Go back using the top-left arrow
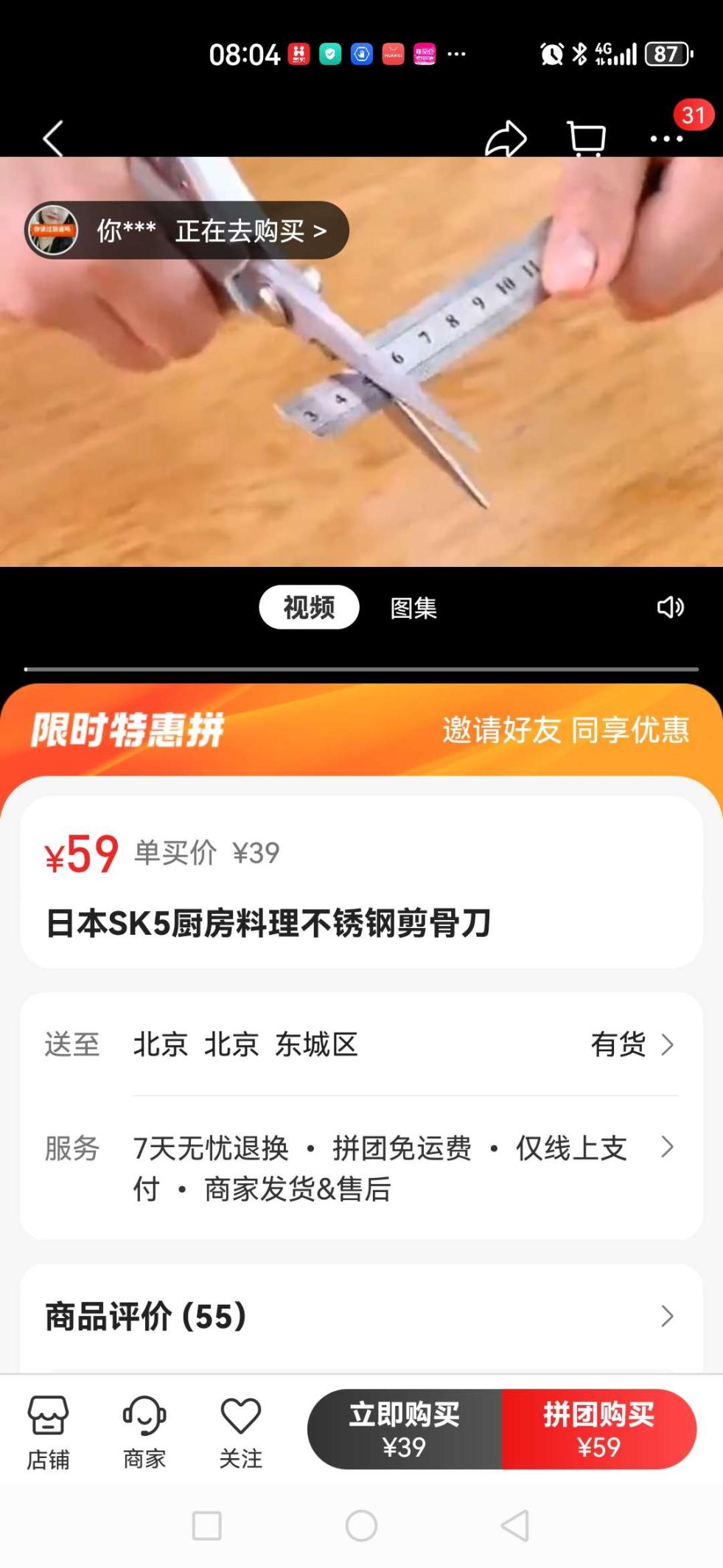Screen dimensions: 723x1568 click(53, 139)
